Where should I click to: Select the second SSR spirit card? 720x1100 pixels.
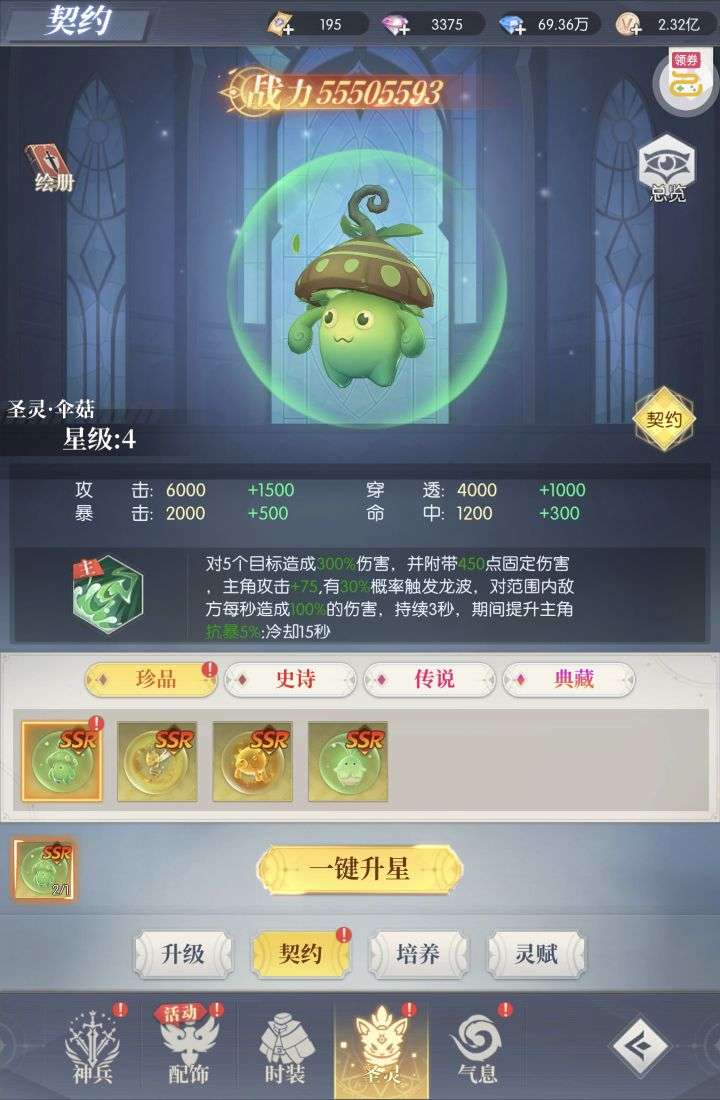click(157, 762)
